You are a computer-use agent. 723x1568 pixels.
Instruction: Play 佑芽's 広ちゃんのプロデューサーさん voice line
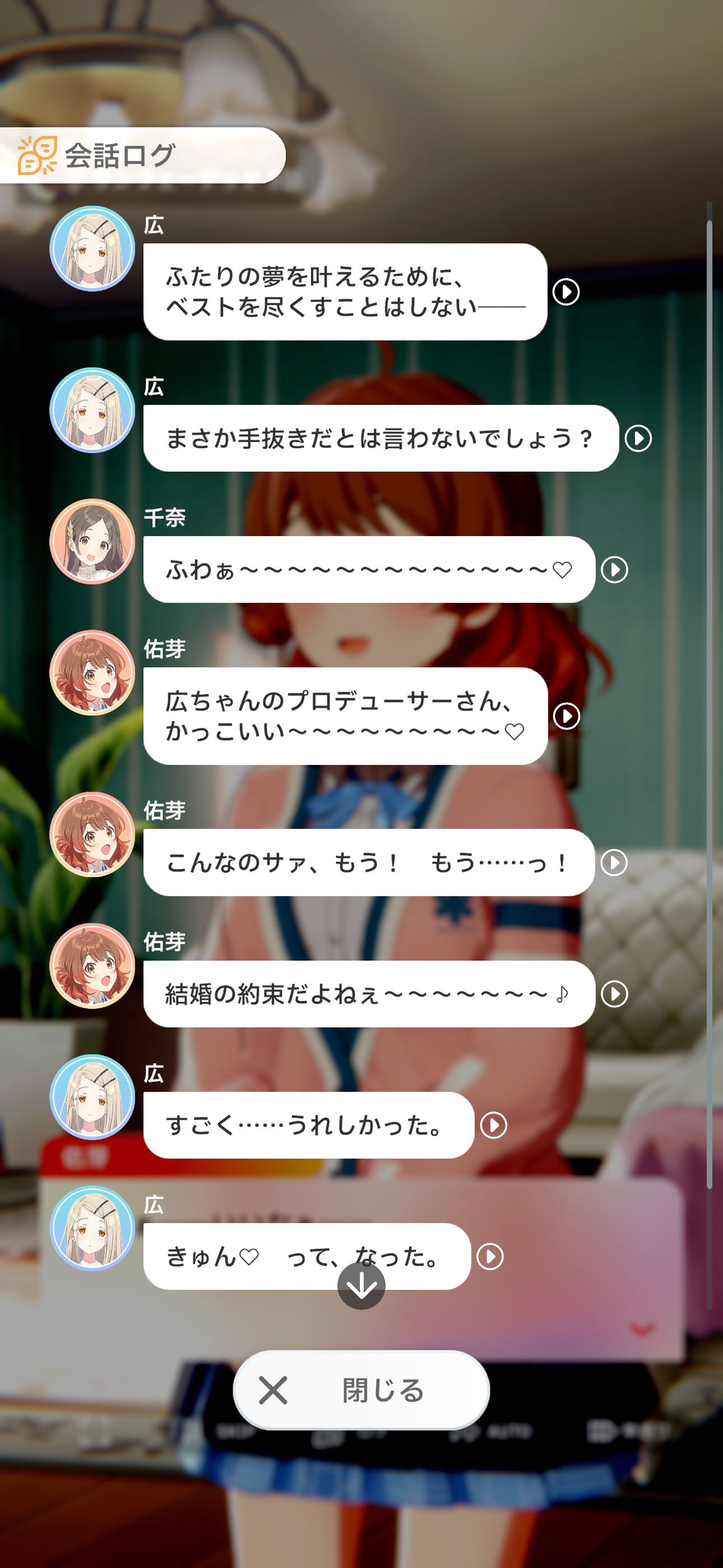pyautogui.click(x=567, y=716)
